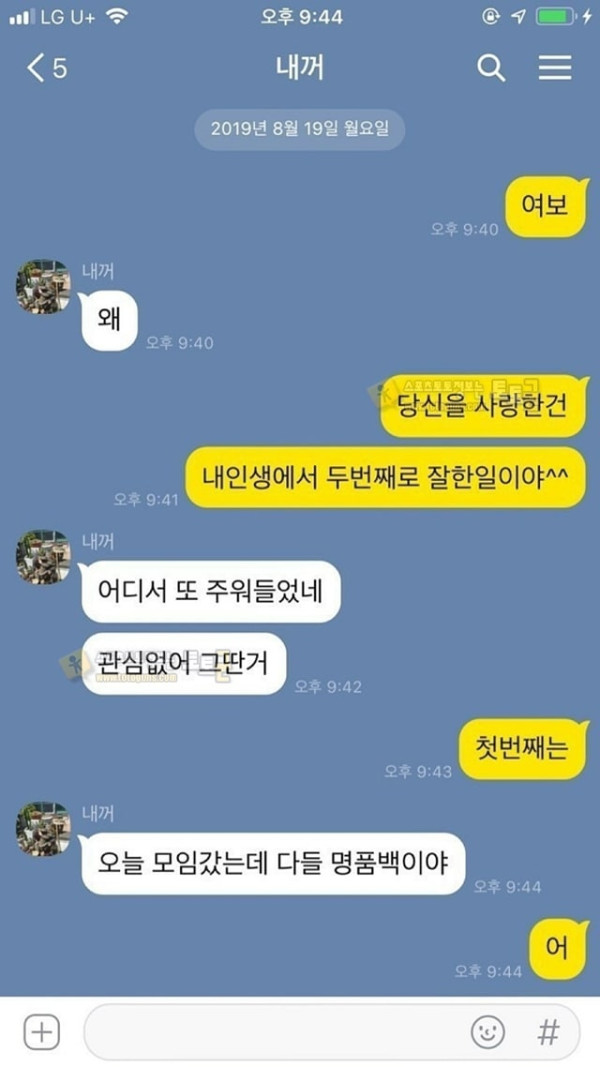Image resolution: width=600 pixels, height=1067 pixels.
Task: Go back to the chat list
Action: coord(46,68)
